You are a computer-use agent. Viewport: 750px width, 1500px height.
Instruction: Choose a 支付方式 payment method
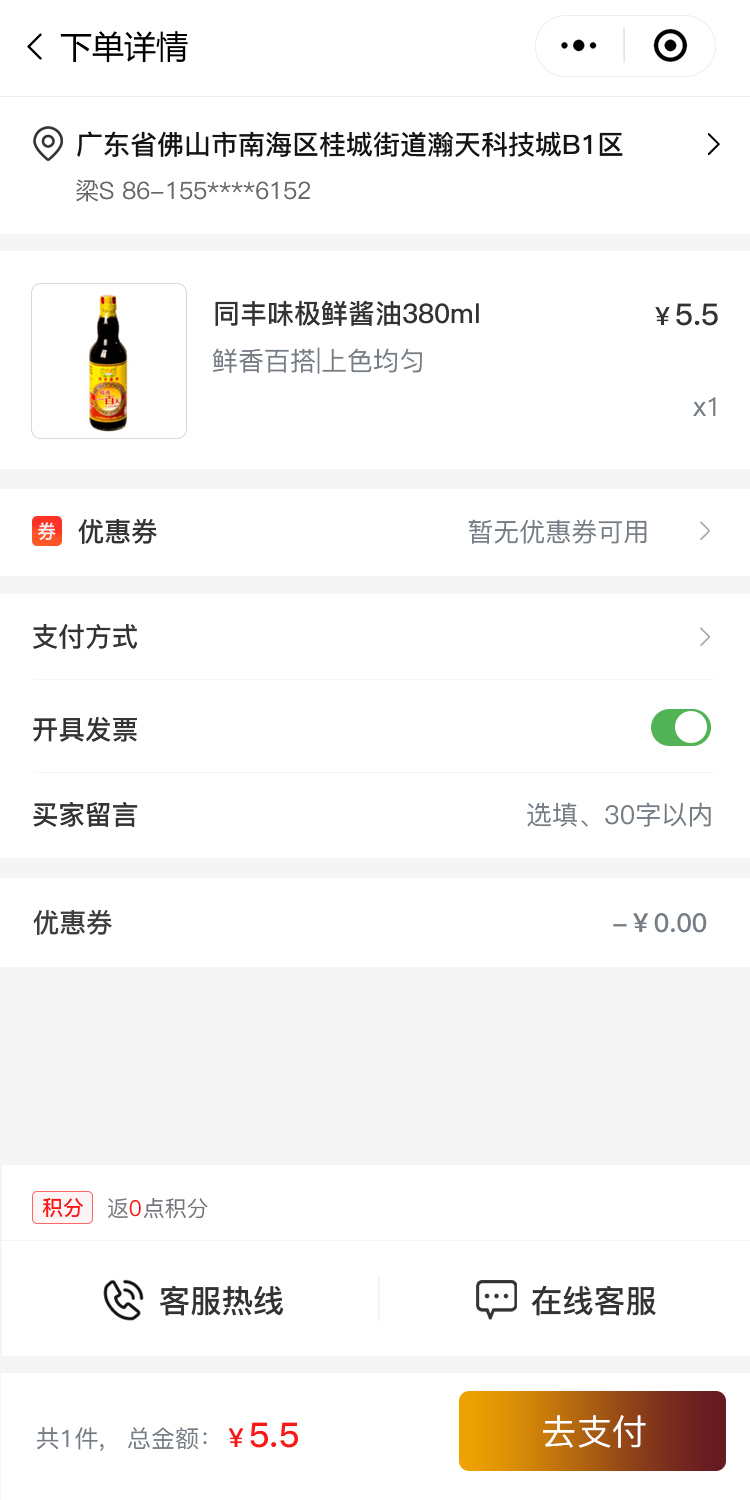375,637
